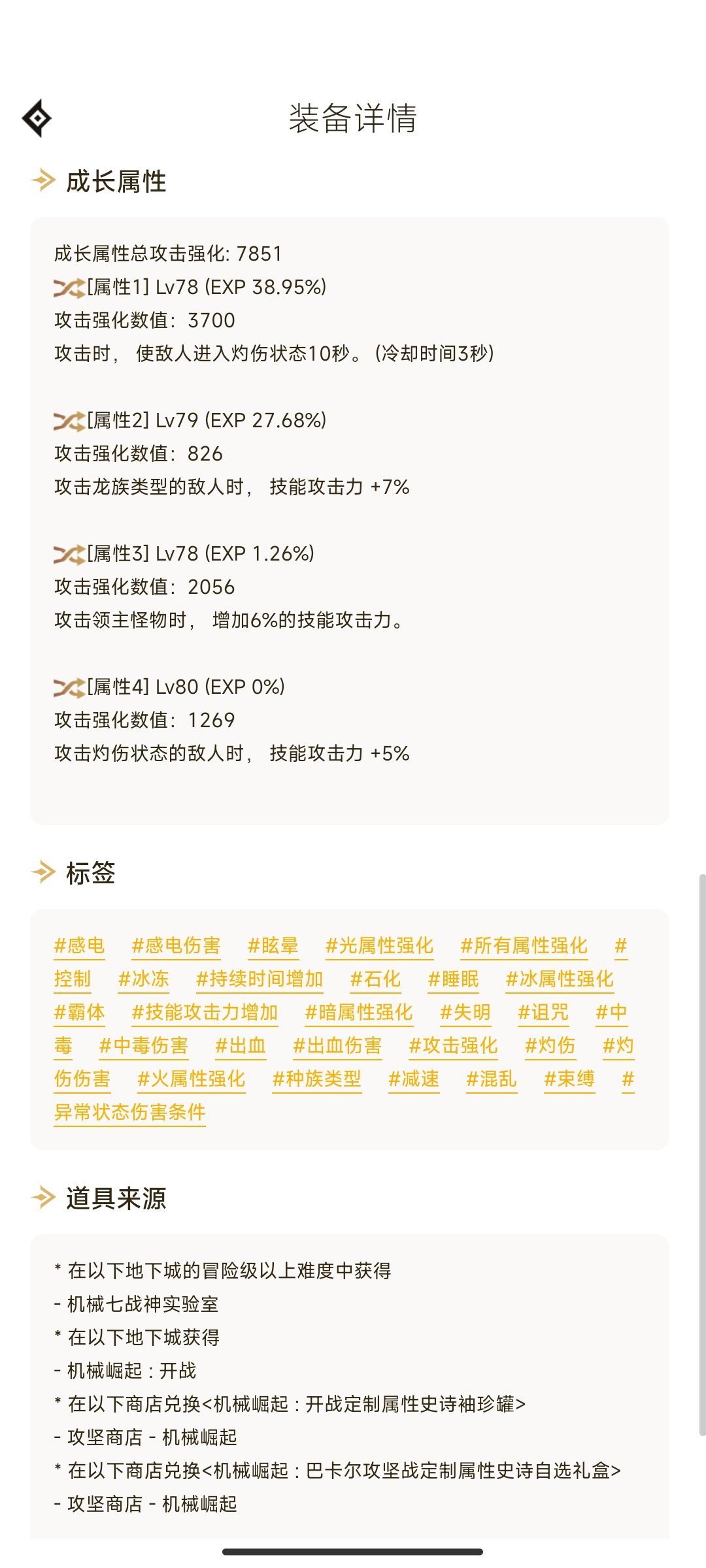Tap the diamond back icon at top
The width and height of the screenshot is (706, 1568).
(x=37, y=118)
